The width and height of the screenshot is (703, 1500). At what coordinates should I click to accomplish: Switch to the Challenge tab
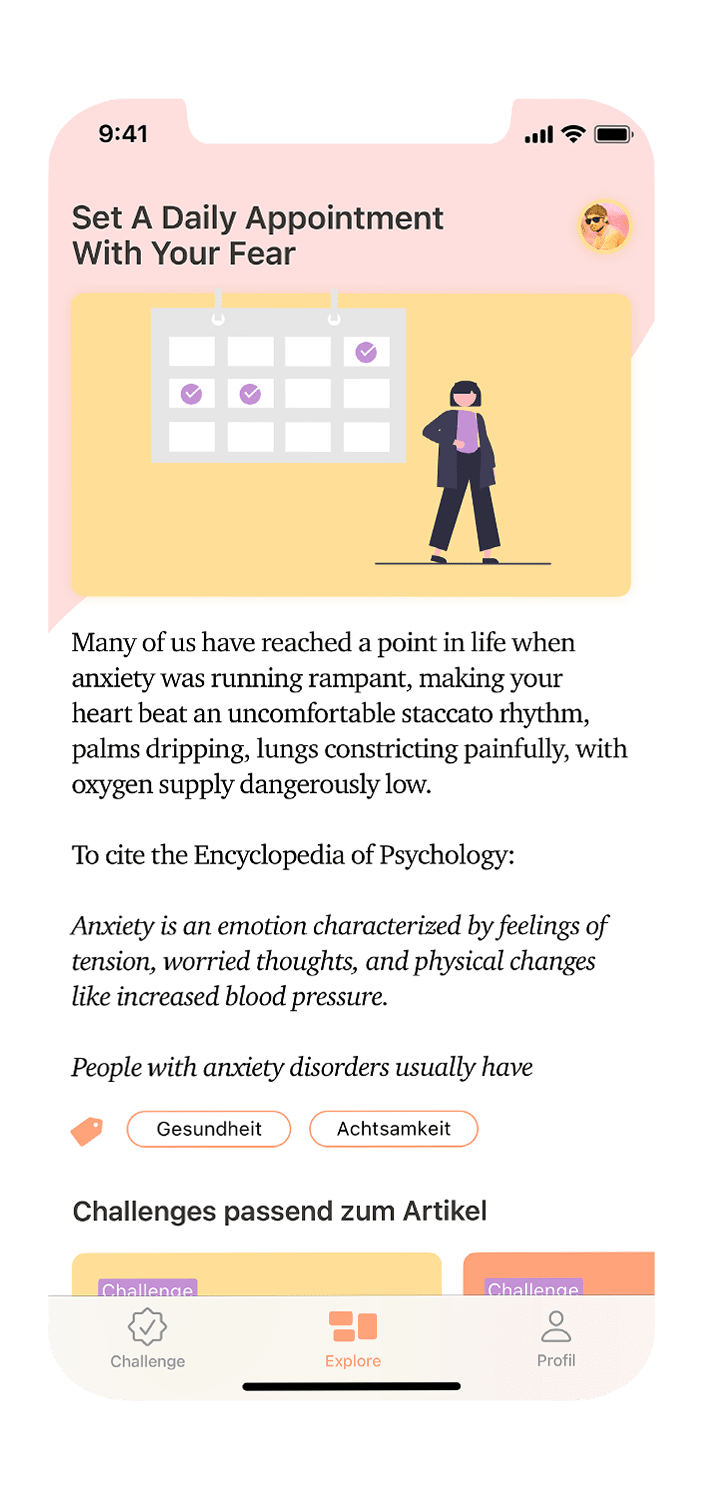click(x=148, y=1340)
